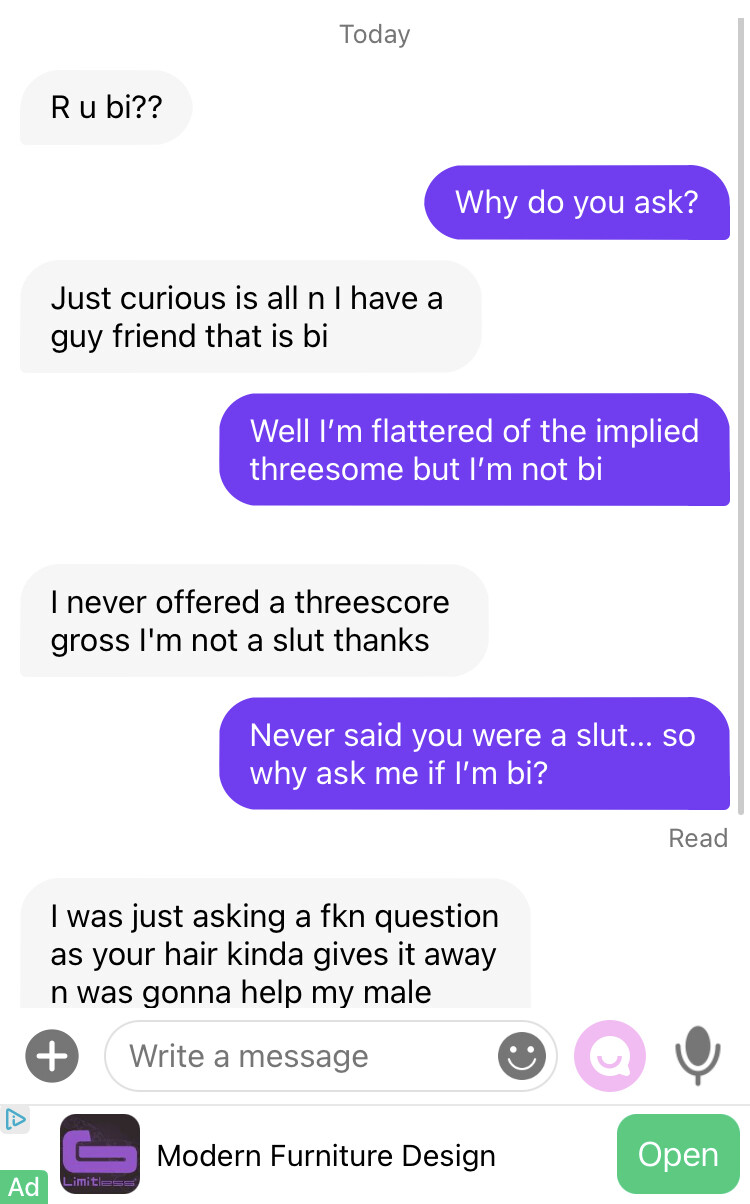Open the emoji smiley picker
The image size is (750, 1204).
click(x=522, y=1056)
